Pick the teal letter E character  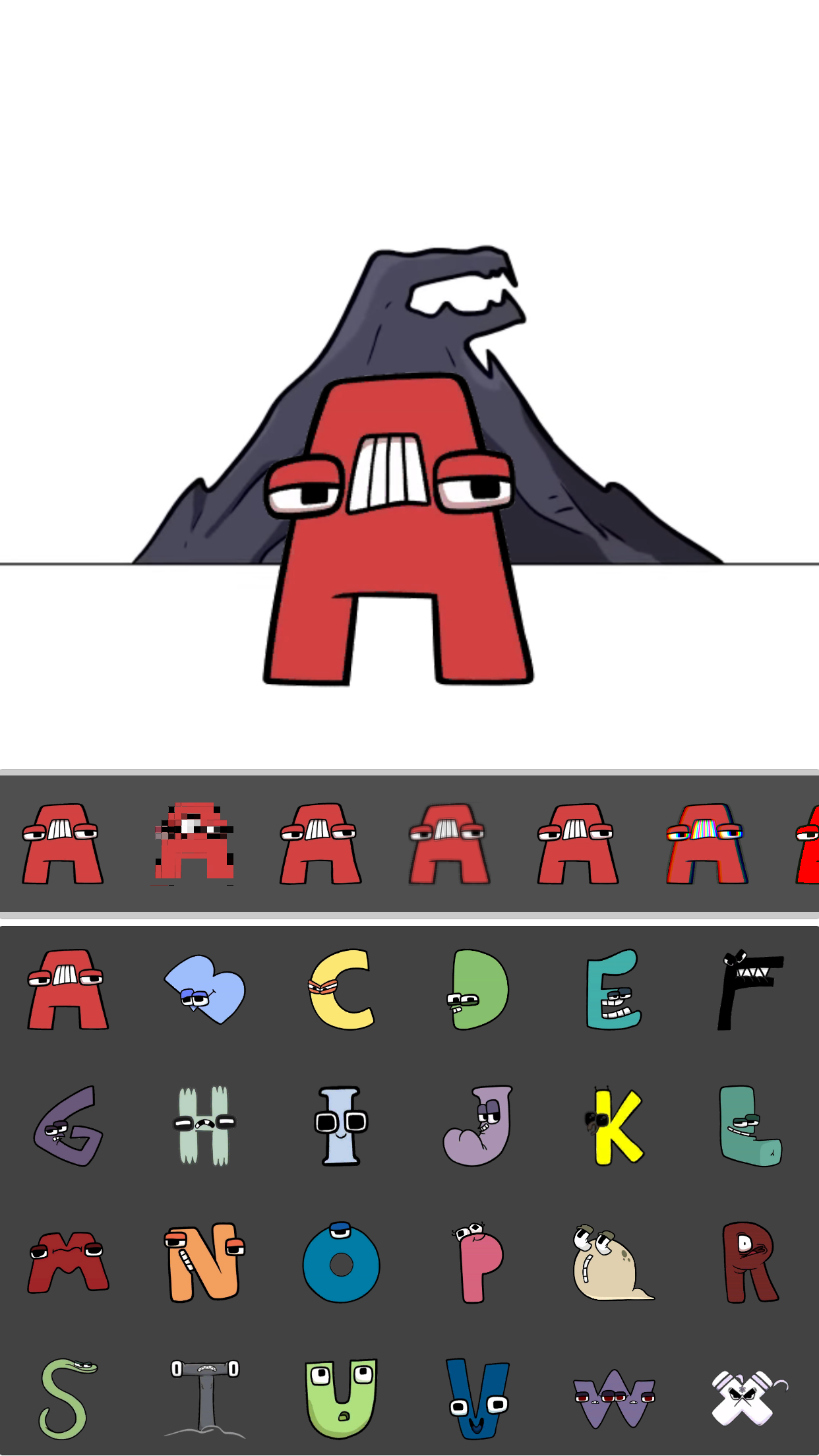613,989
